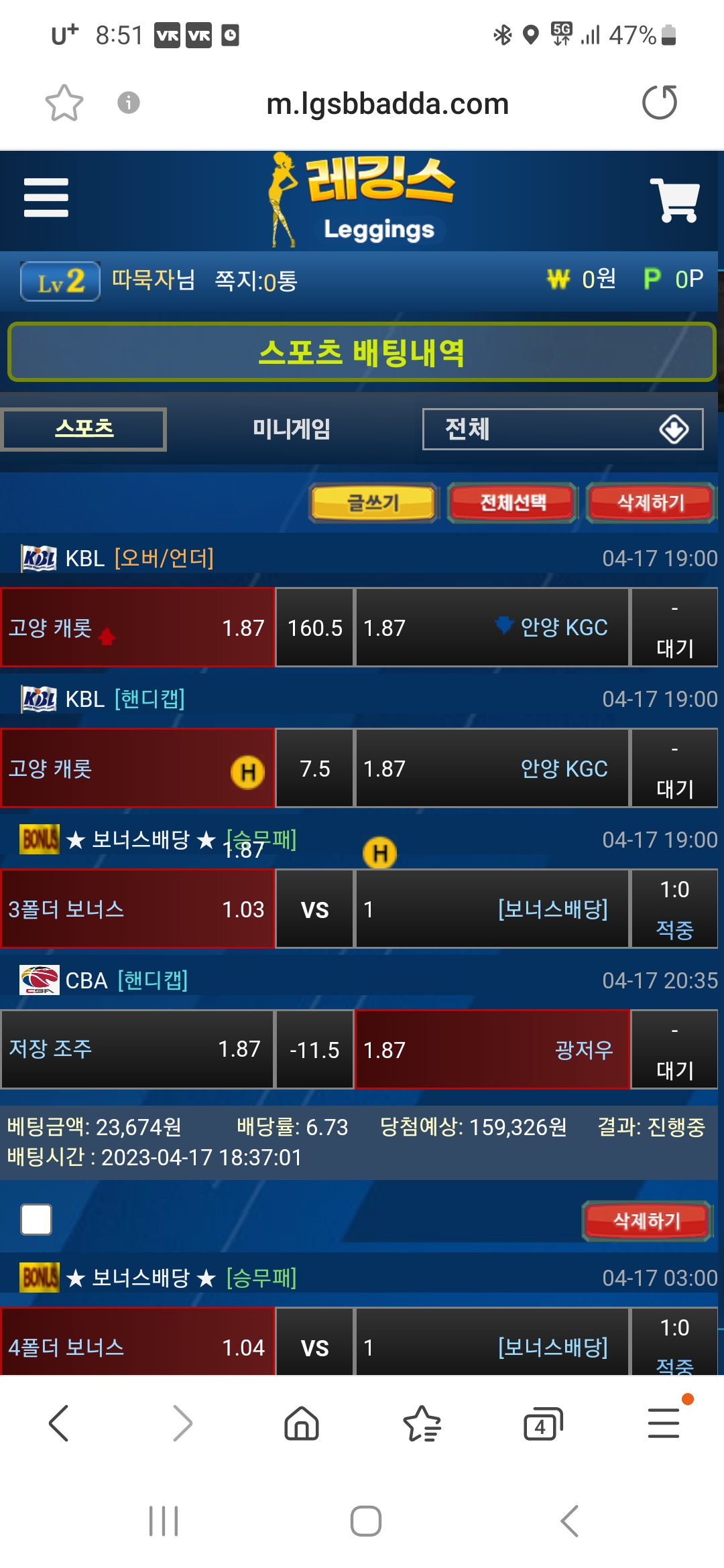Select all bets with 전체선택
724x1568 pixels.
[513, 503]
